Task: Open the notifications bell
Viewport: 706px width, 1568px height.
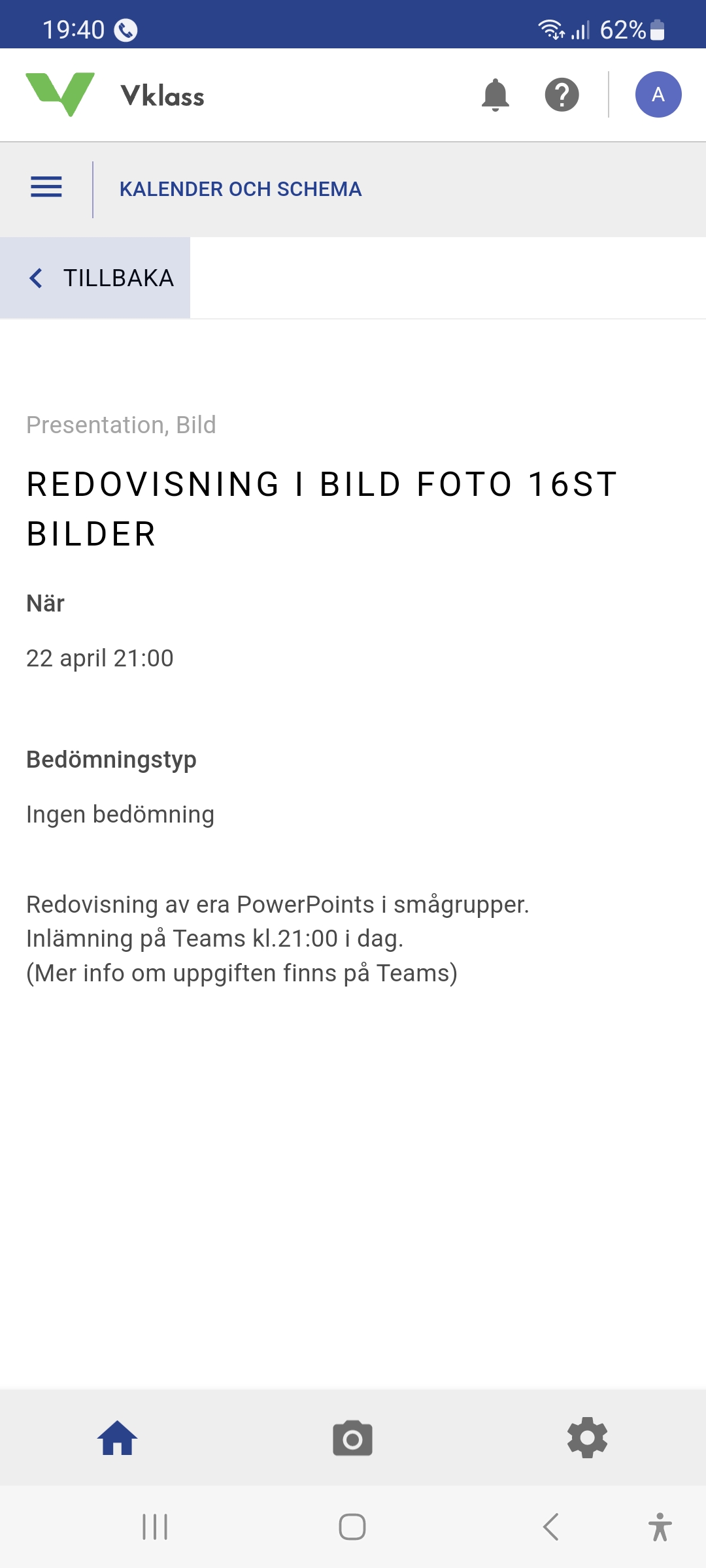Action: [x=495, y=95]
